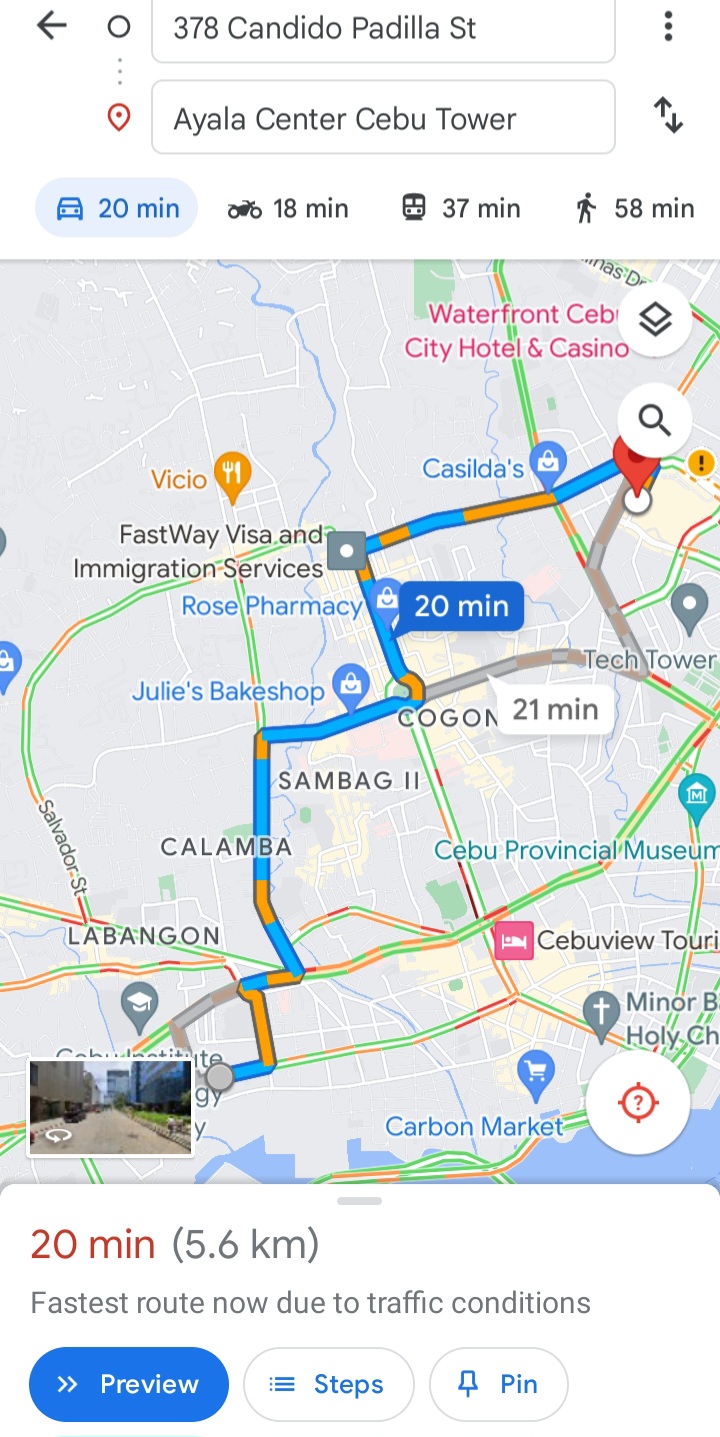This screenshot has width=720, height=1437.
Task: Preview the route
Action: [x=129, y=1384]
